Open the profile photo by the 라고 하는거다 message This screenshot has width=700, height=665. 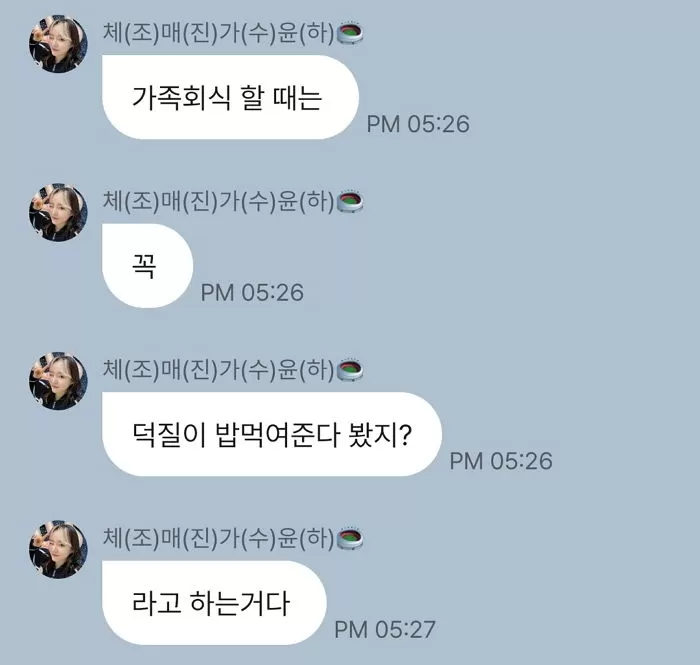point(57,549)
